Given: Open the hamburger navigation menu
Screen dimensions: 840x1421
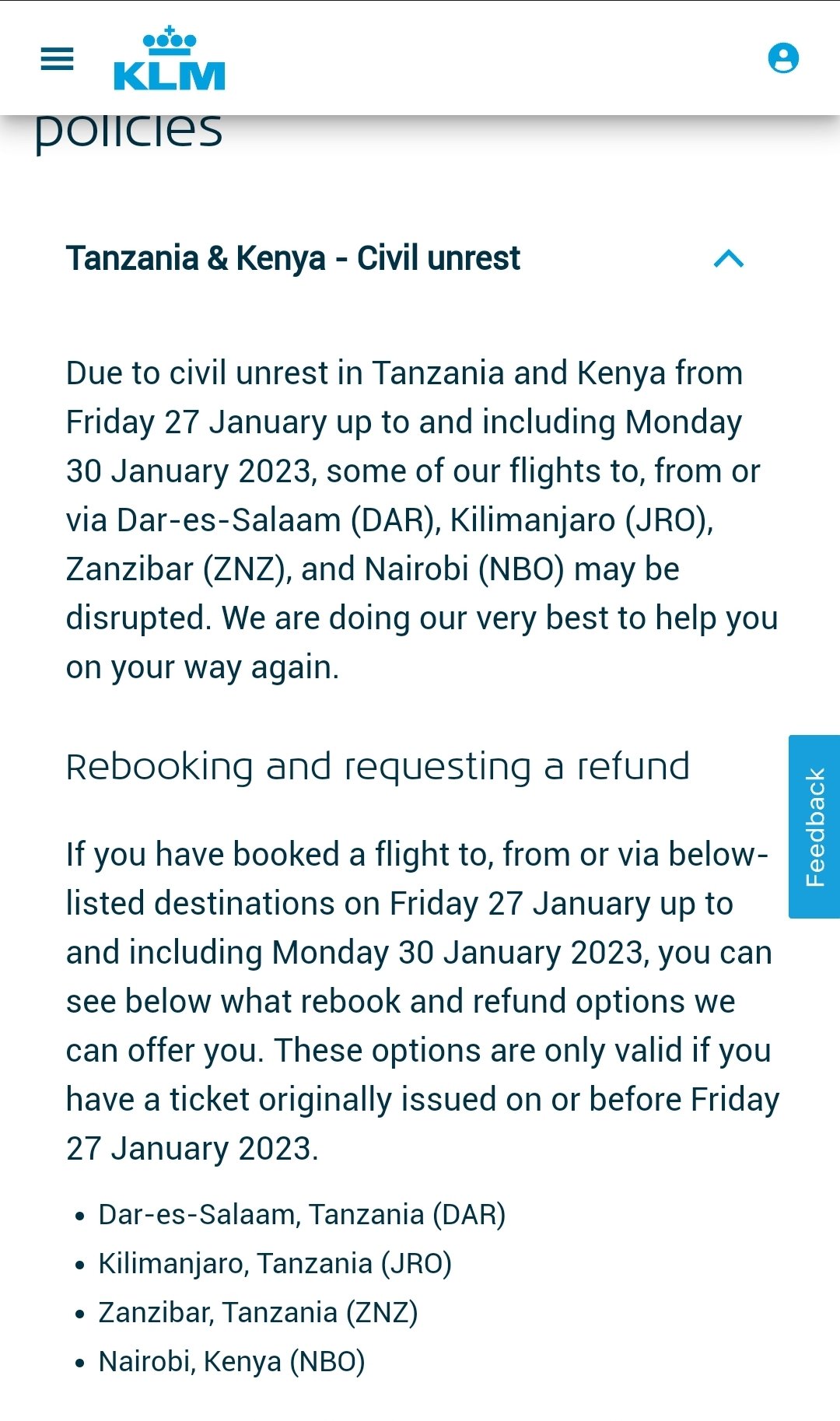Looking at the screenshot, I should pyautogui.click(x=57, y=58).
